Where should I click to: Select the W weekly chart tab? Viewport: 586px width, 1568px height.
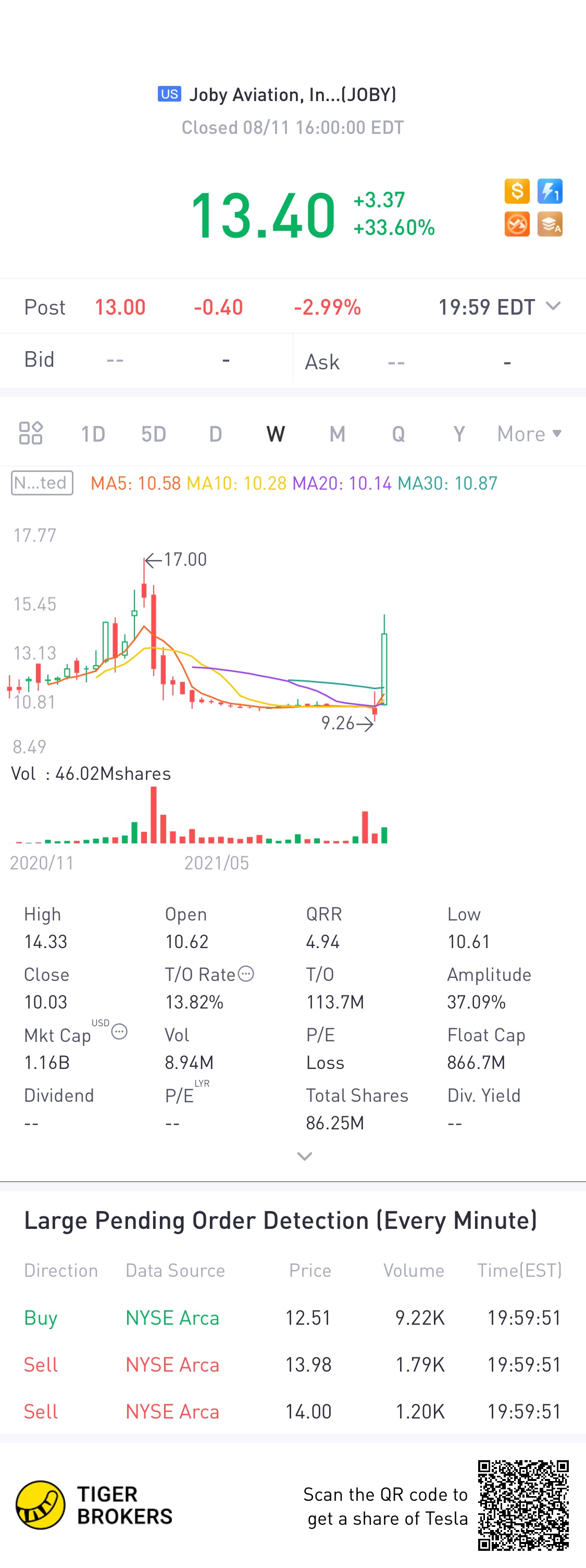(x=276, y=434)
